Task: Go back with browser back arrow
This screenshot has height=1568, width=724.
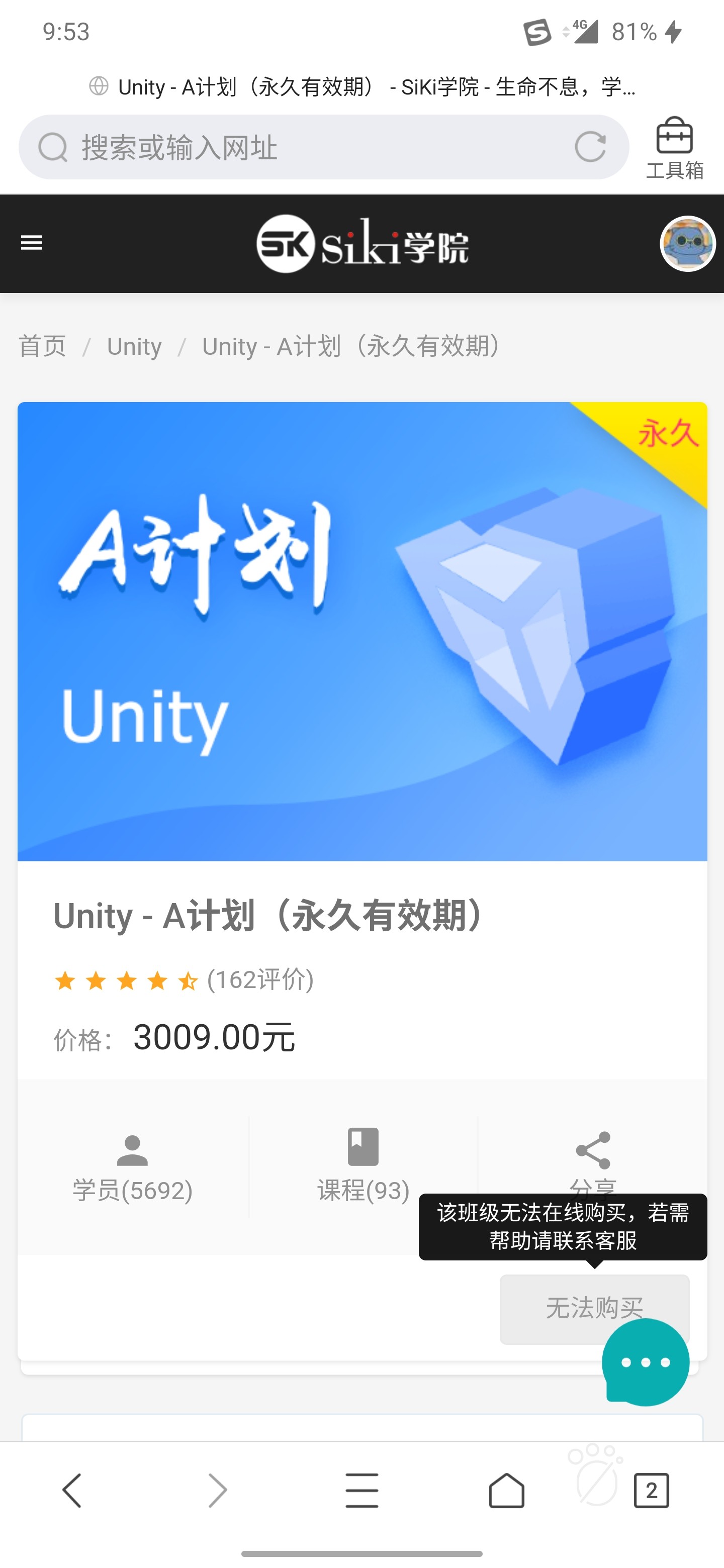Action: click(x=72, y=1490)
